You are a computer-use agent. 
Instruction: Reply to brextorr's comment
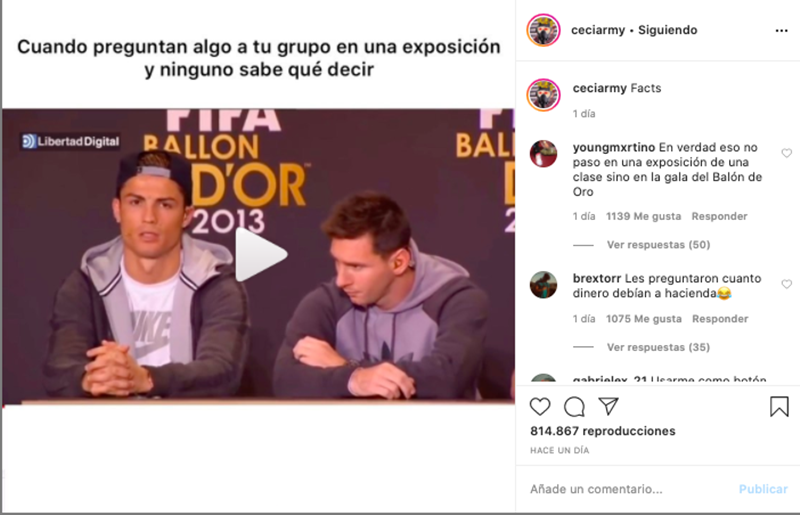click(x=720, y=319)
